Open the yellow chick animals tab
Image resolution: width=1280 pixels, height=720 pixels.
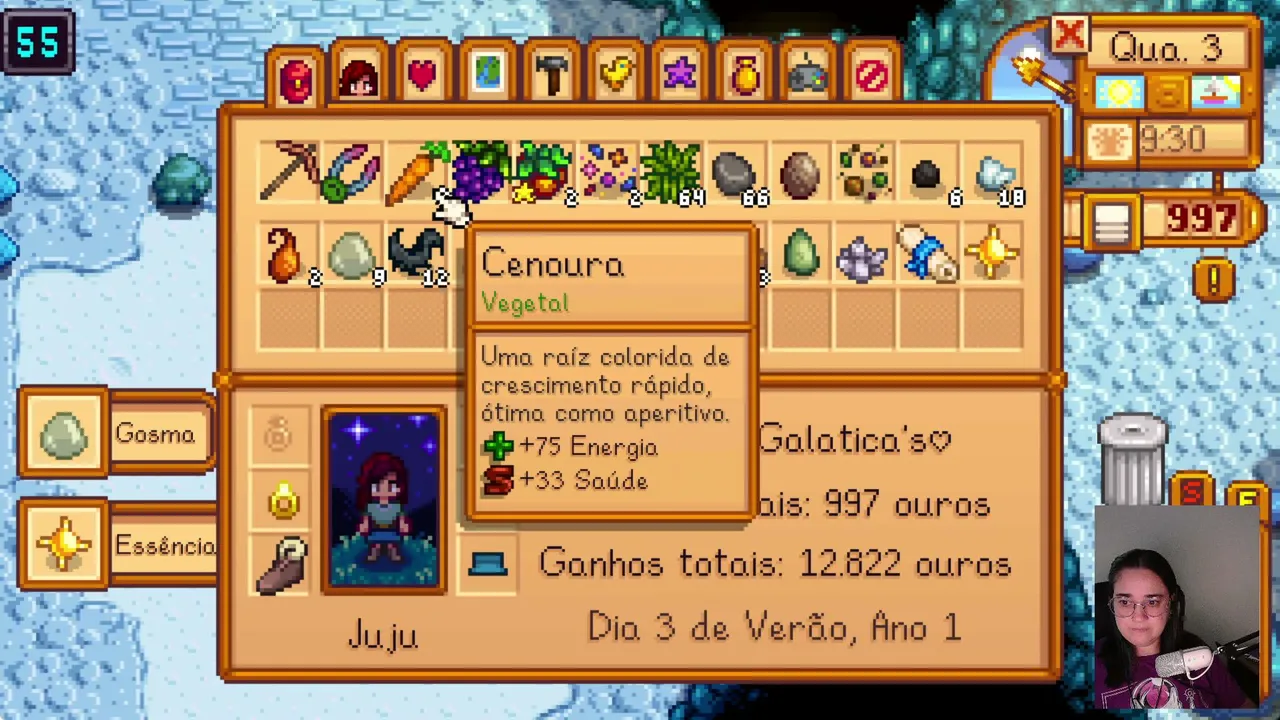[x=615, y=75]
